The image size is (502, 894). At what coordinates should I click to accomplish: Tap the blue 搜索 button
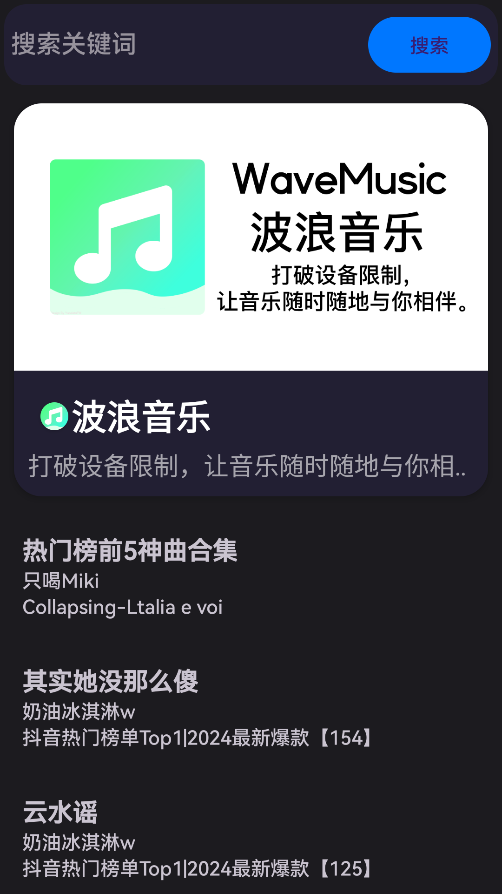pos(429,44)
